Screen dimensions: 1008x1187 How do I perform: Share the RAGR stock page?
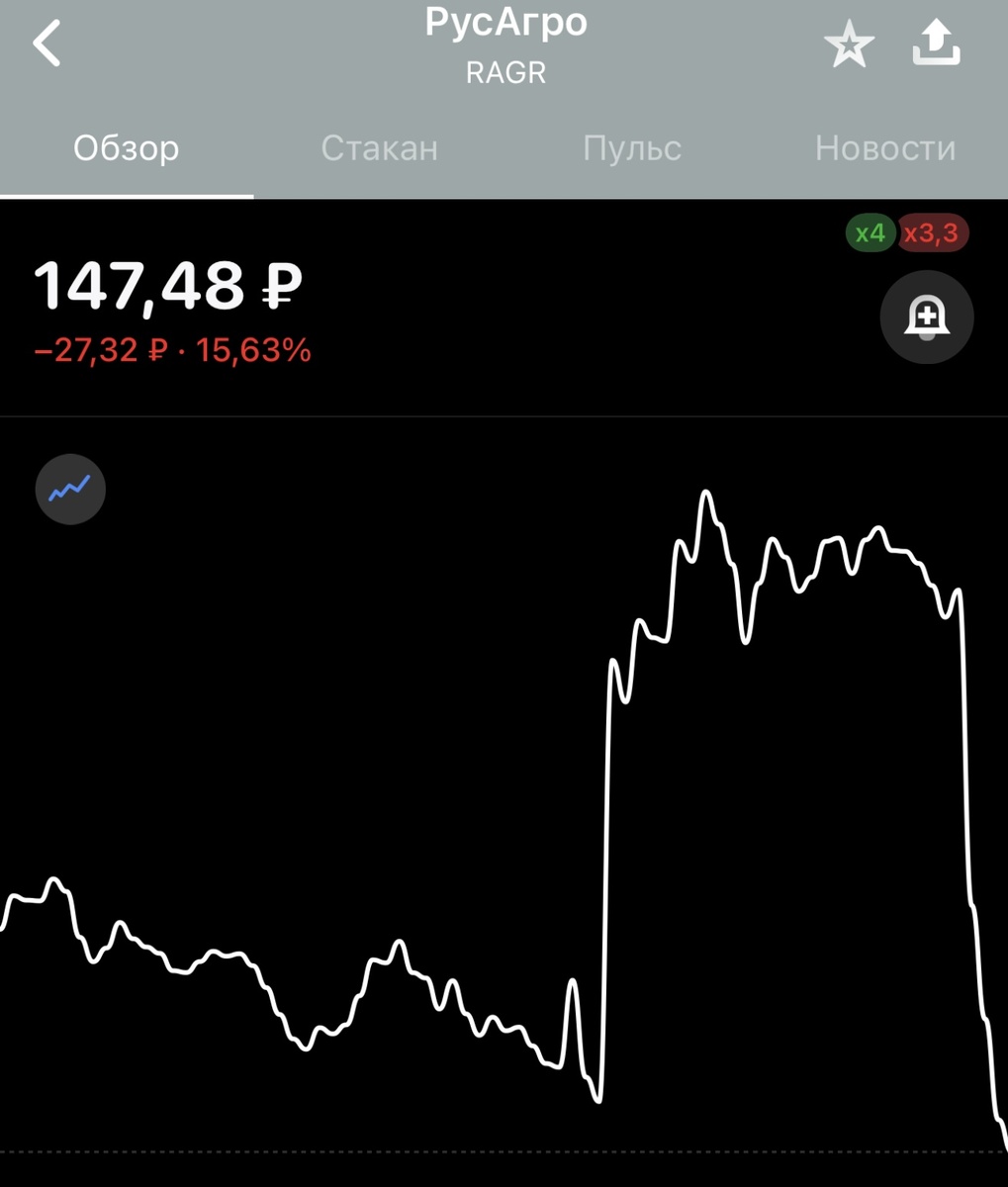(936, 45)
